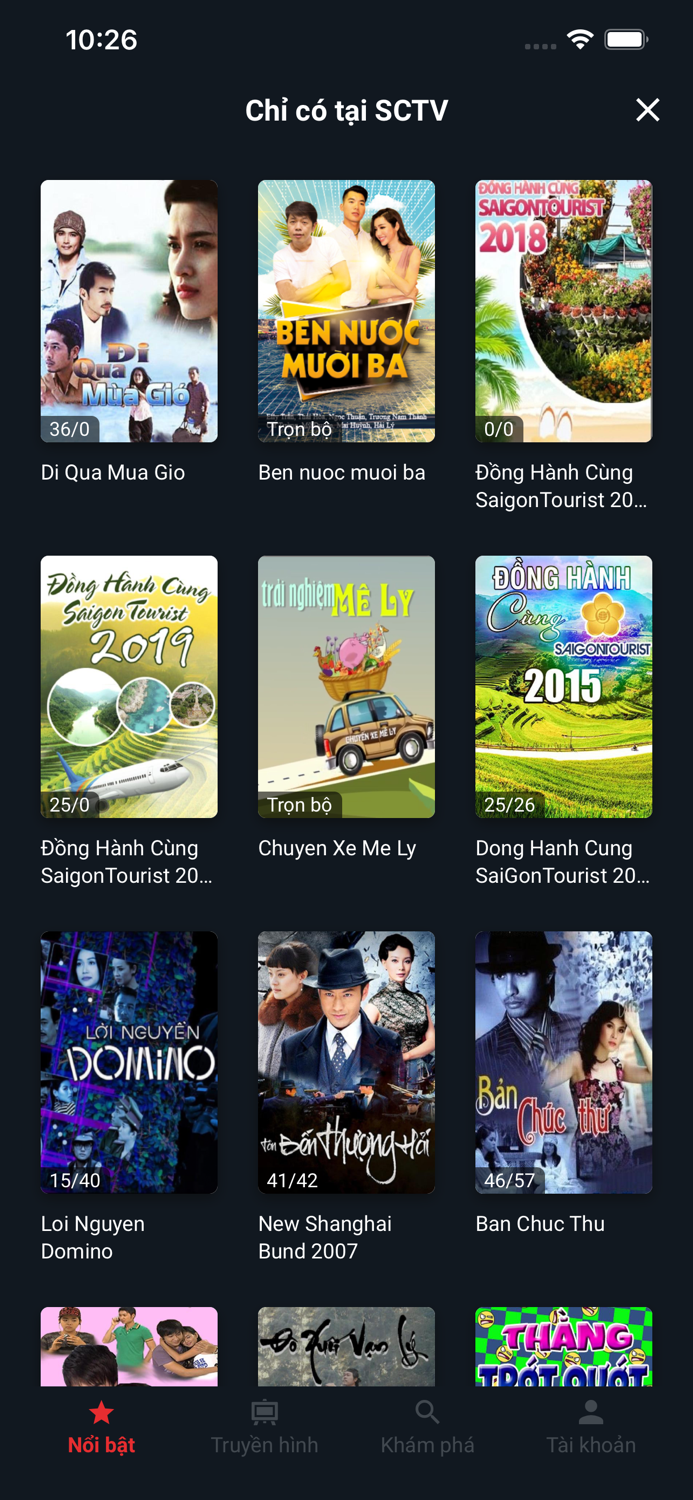693x1500 pixels.
Task: Open Loi Nguyen Domino
Action: click(129, 1062)
